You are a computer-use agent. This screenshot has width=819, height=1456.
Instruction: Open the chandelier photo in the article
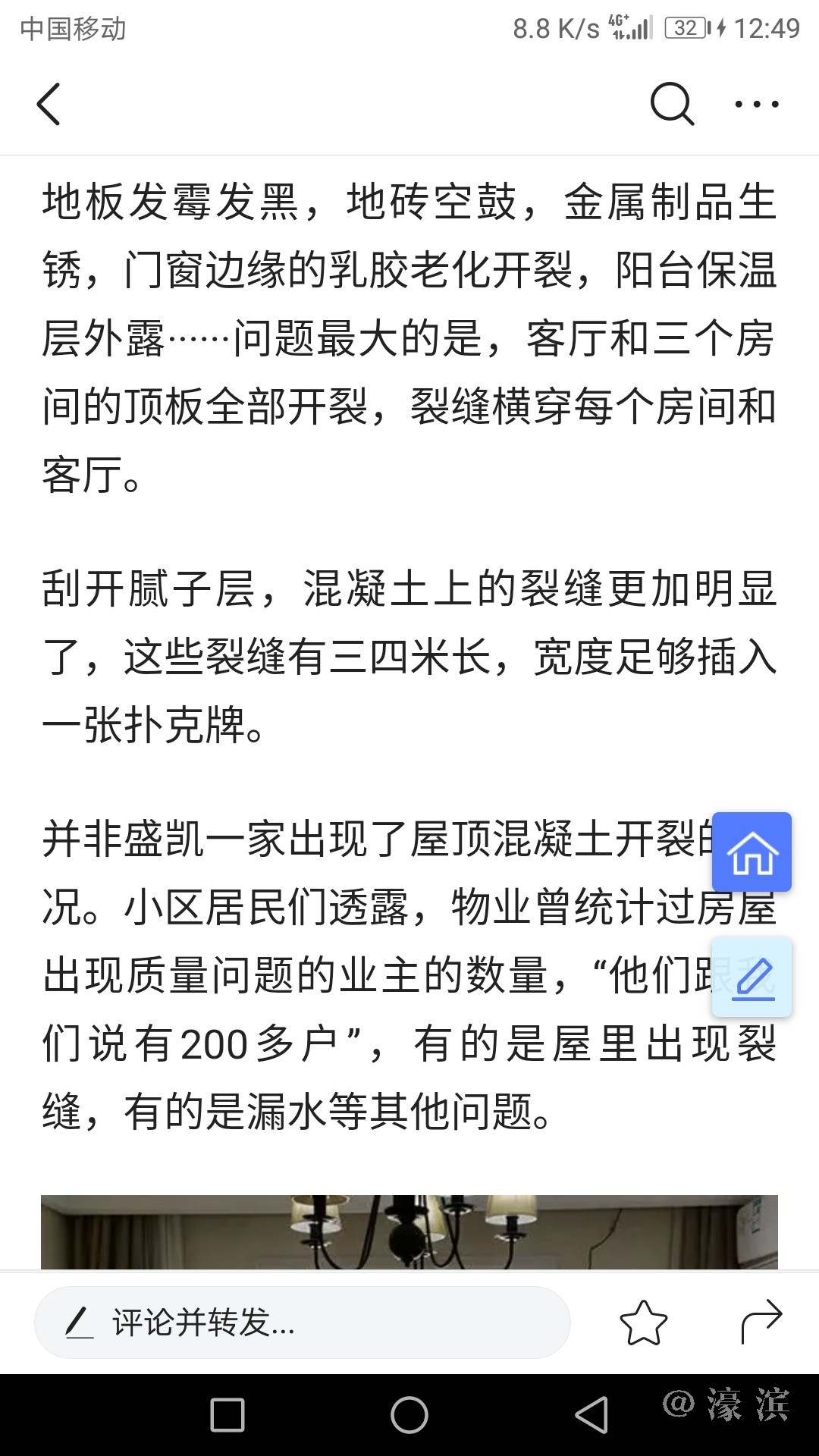click(409, 1232)
